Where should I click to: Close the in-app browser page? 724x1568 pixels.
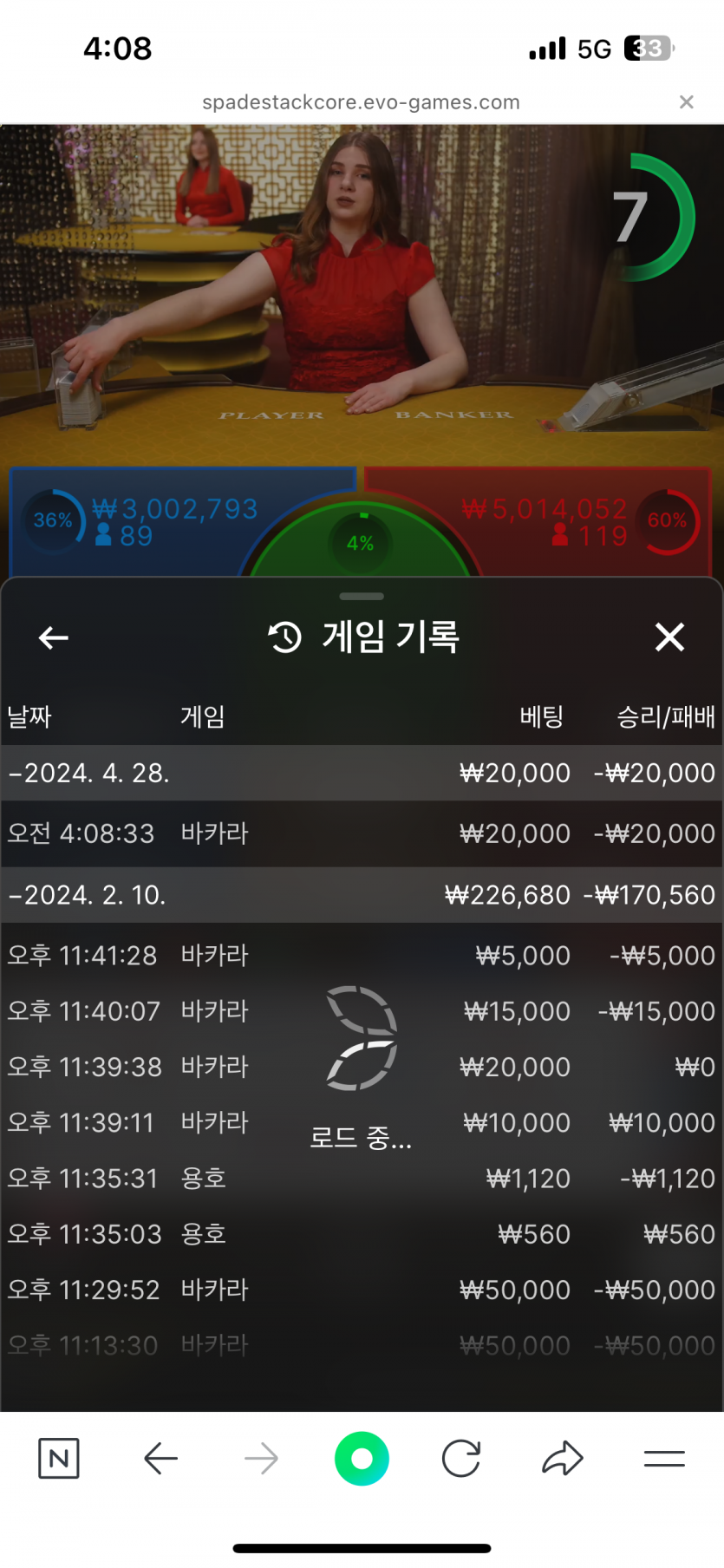686,102
